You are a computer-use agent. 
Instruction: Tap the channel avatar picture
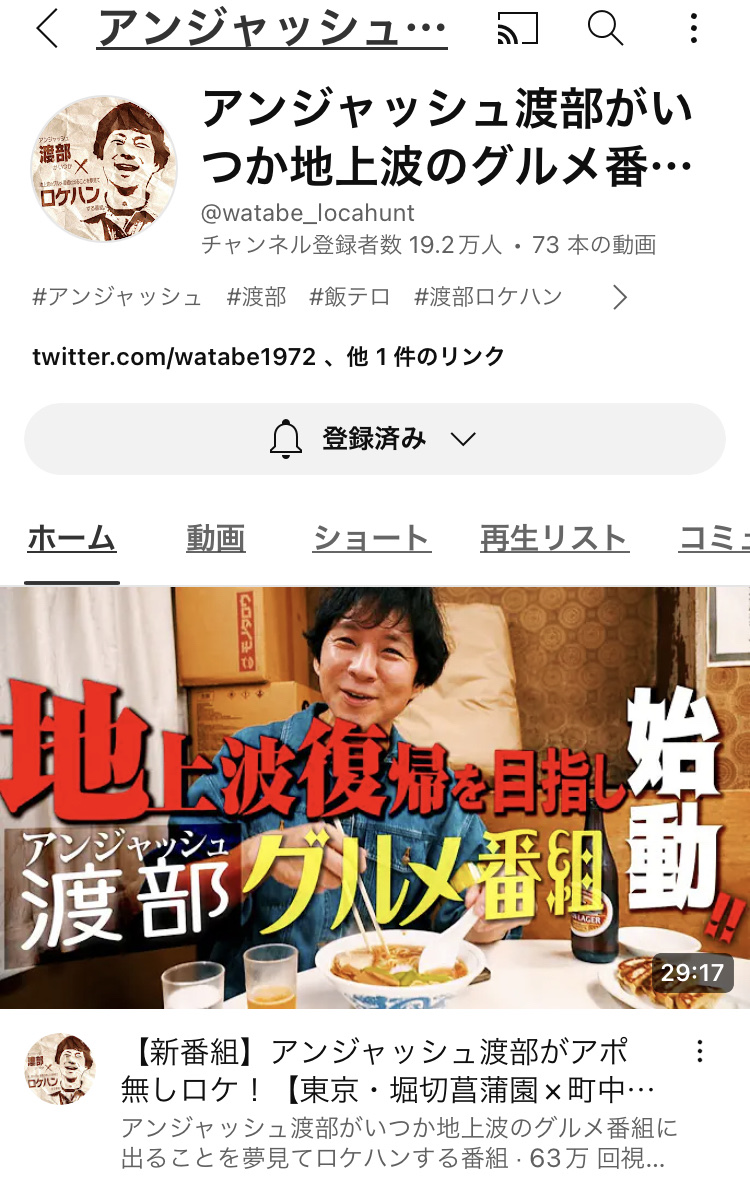[104, 169]
